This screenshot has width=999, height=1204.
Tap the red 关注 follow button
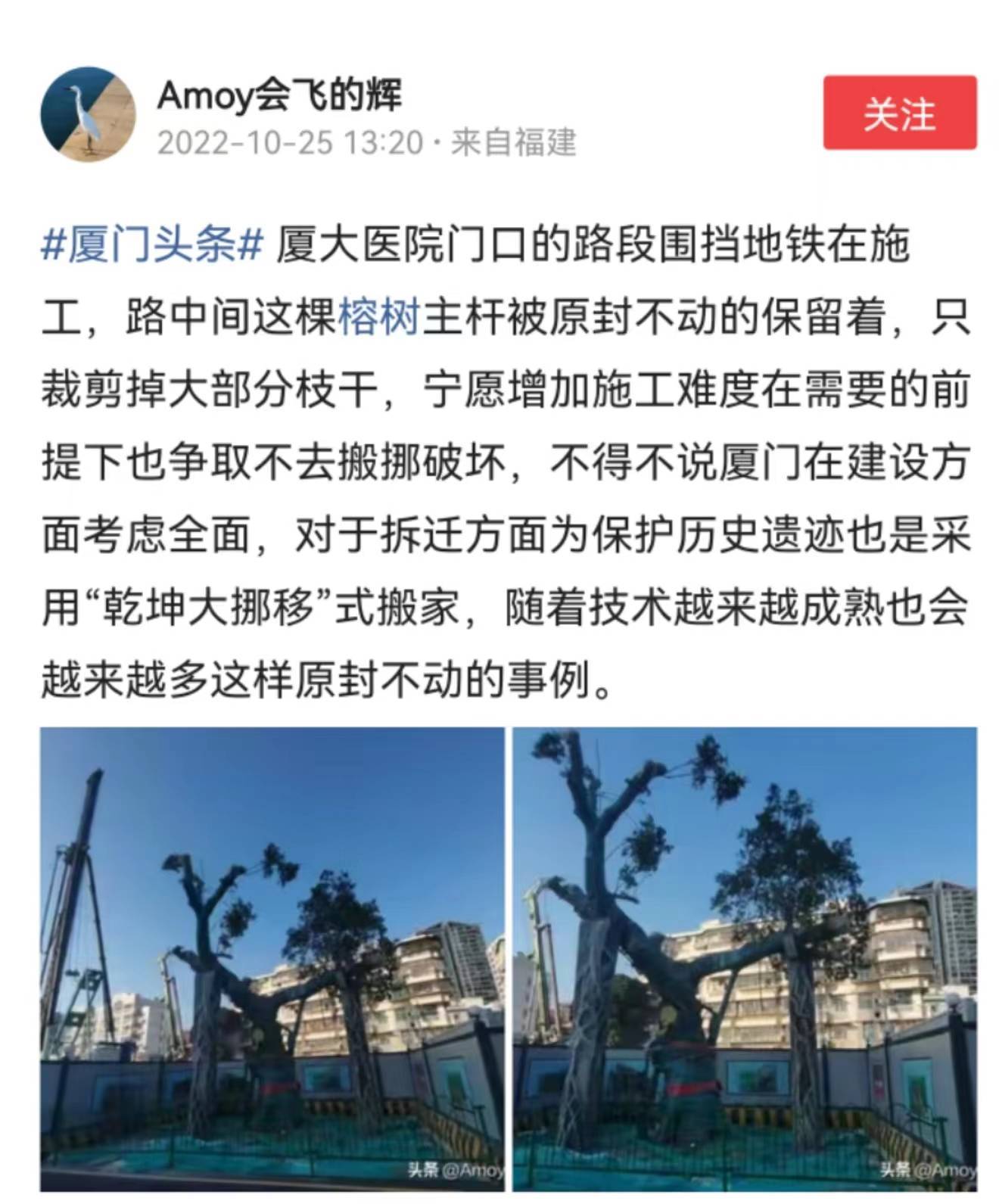tap(899, 113)
